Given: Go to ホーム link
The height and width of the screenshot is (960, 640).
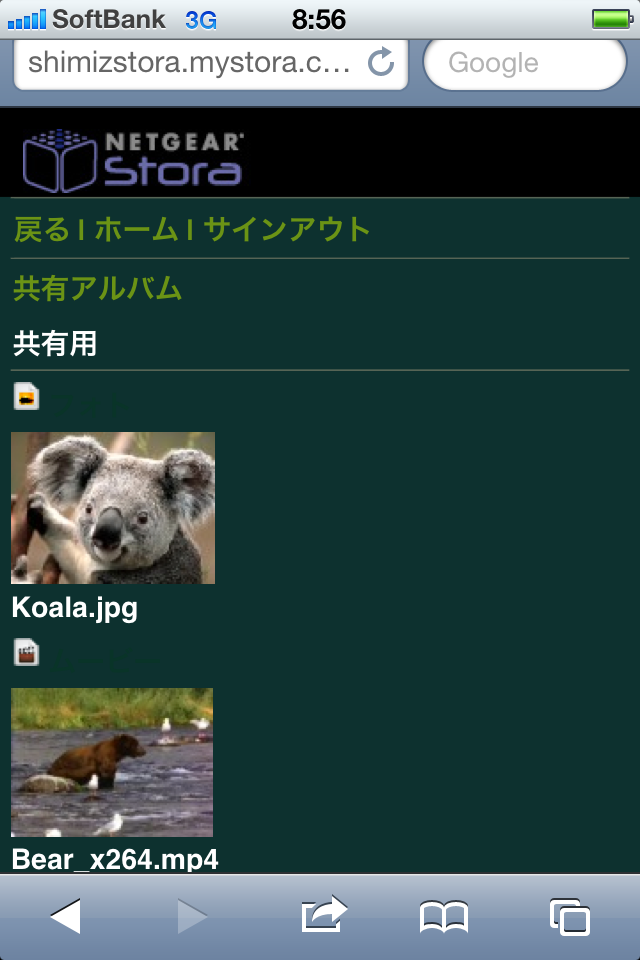Looking at the screenshot, I should point(136,230).
